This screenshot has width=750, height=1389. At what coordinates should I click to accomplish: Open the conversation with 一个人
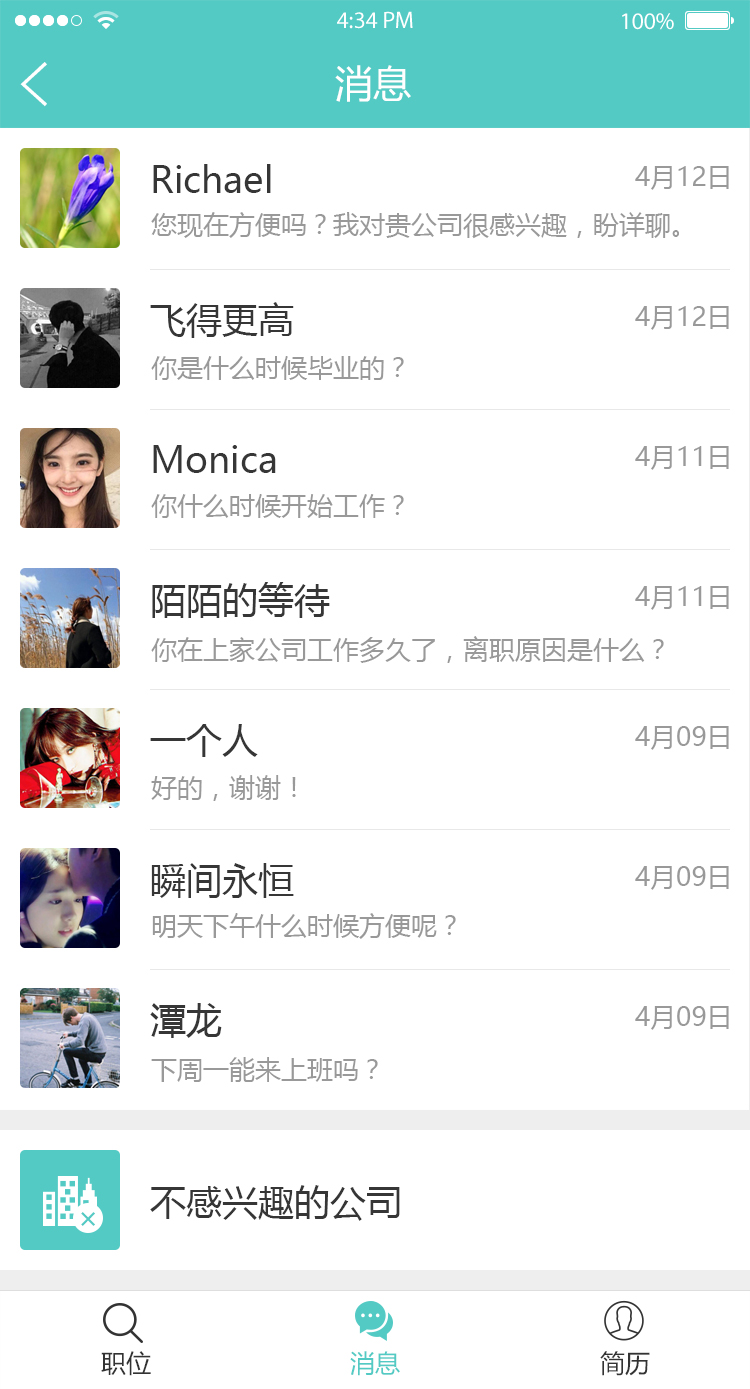(375, 759)
